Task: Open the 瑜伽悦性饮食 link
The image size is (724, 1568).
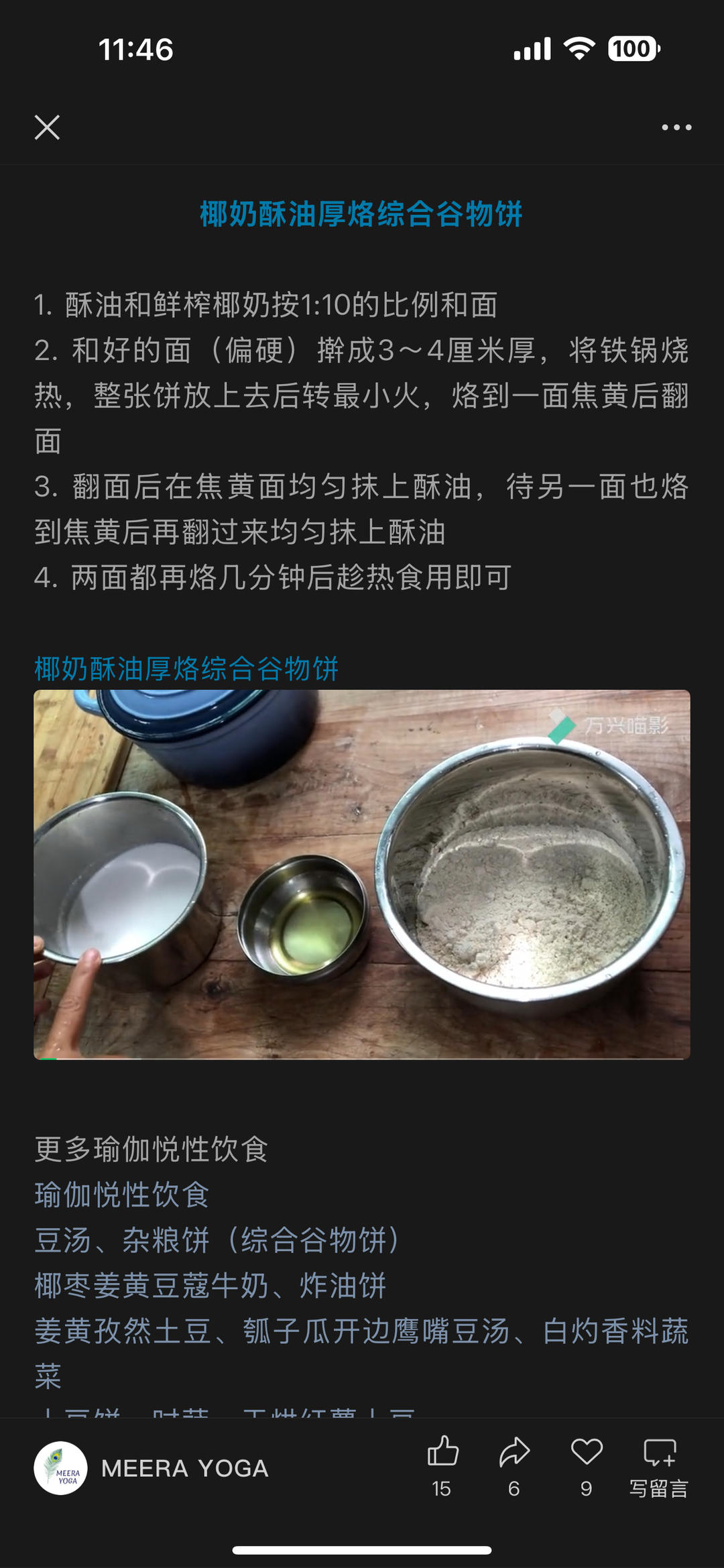Action: [122, 1195]
